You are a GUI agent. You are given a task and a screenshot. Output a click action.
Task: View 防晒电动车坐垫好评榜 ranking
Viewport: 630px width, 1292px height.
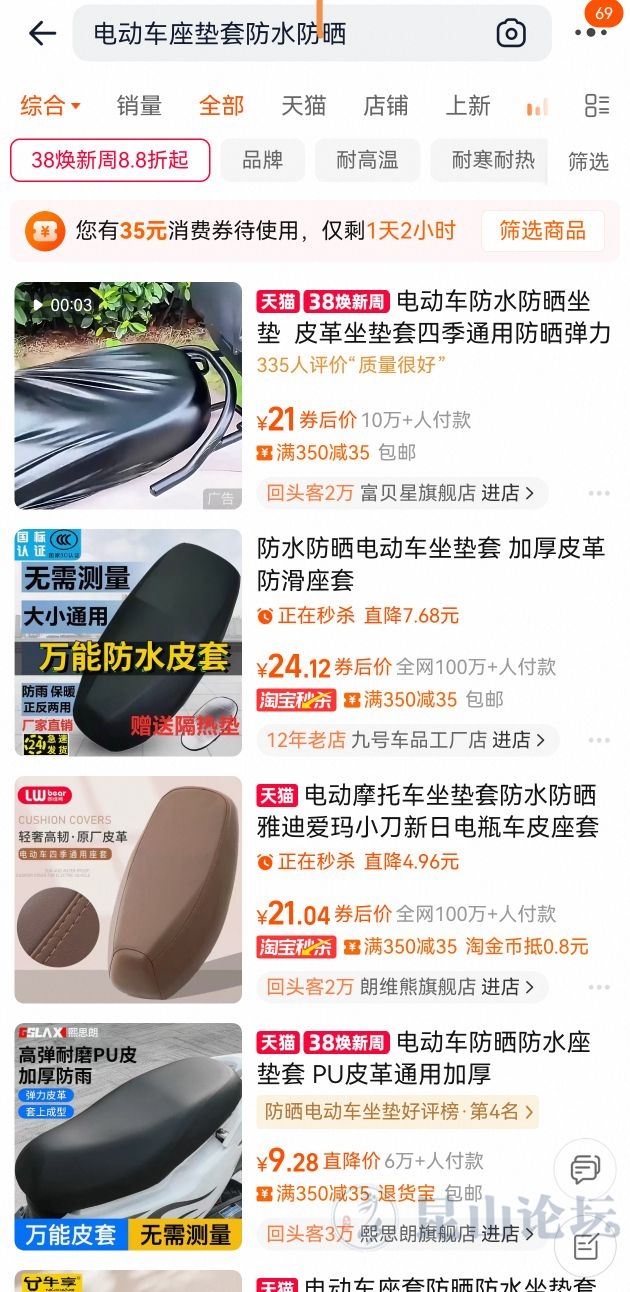pyautogui.click(x=400, y=1111)
